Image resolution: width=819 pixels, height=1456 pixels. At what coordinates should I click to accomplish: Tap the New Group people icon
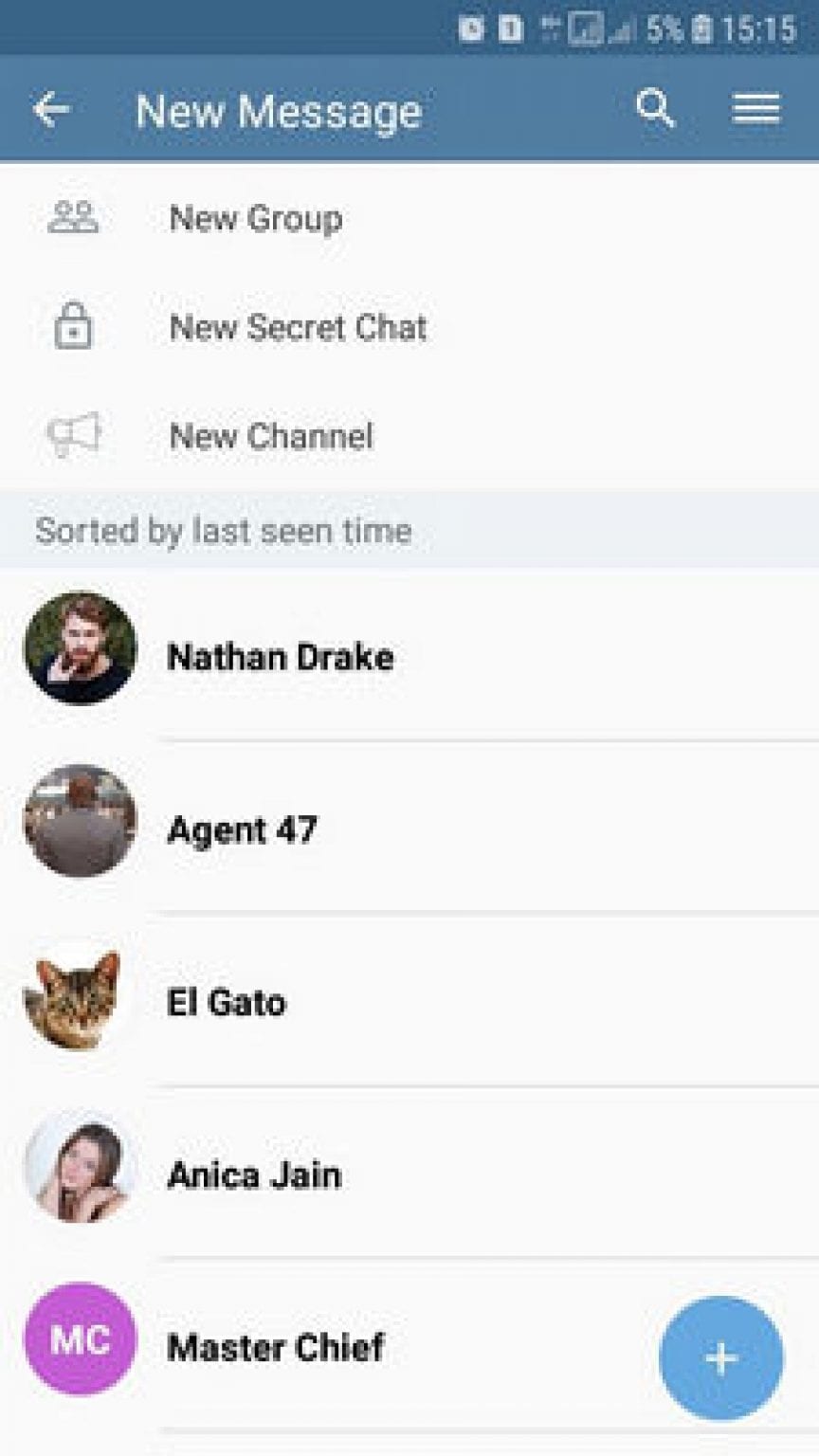coord(74,218)
